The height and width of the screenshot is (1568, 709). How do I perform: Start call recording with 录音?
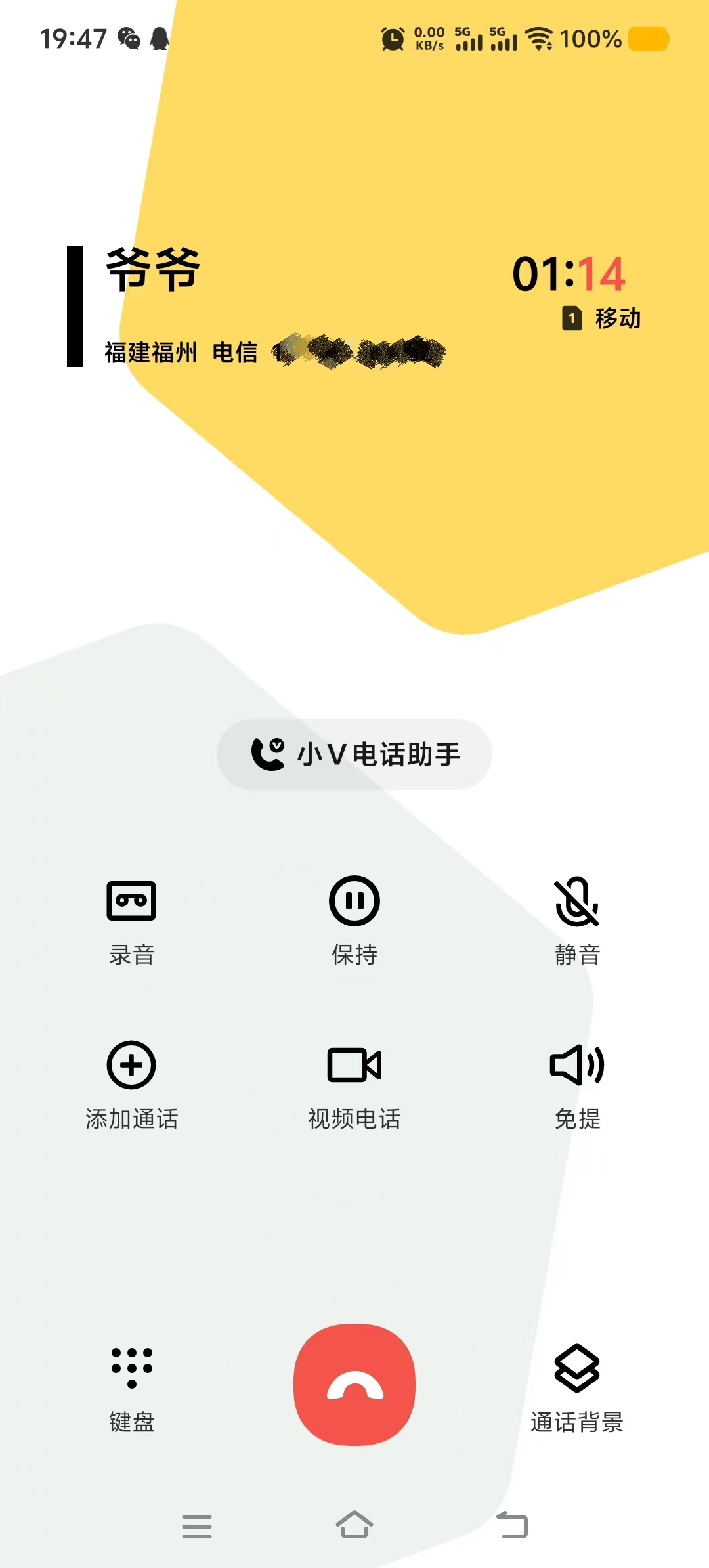[131, 919]
